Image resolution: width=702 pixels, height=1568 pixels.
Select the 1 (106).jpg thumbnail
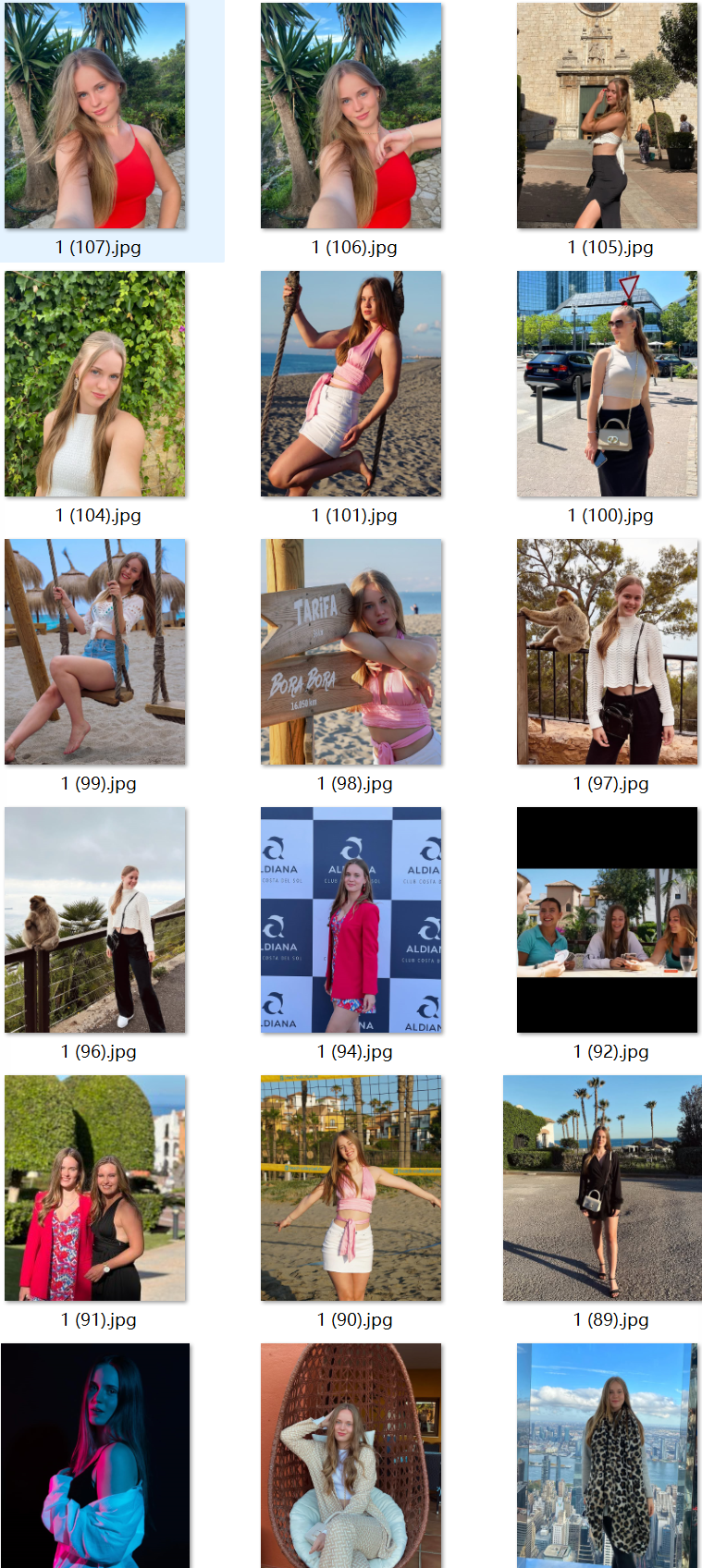[x=351, y=116]
